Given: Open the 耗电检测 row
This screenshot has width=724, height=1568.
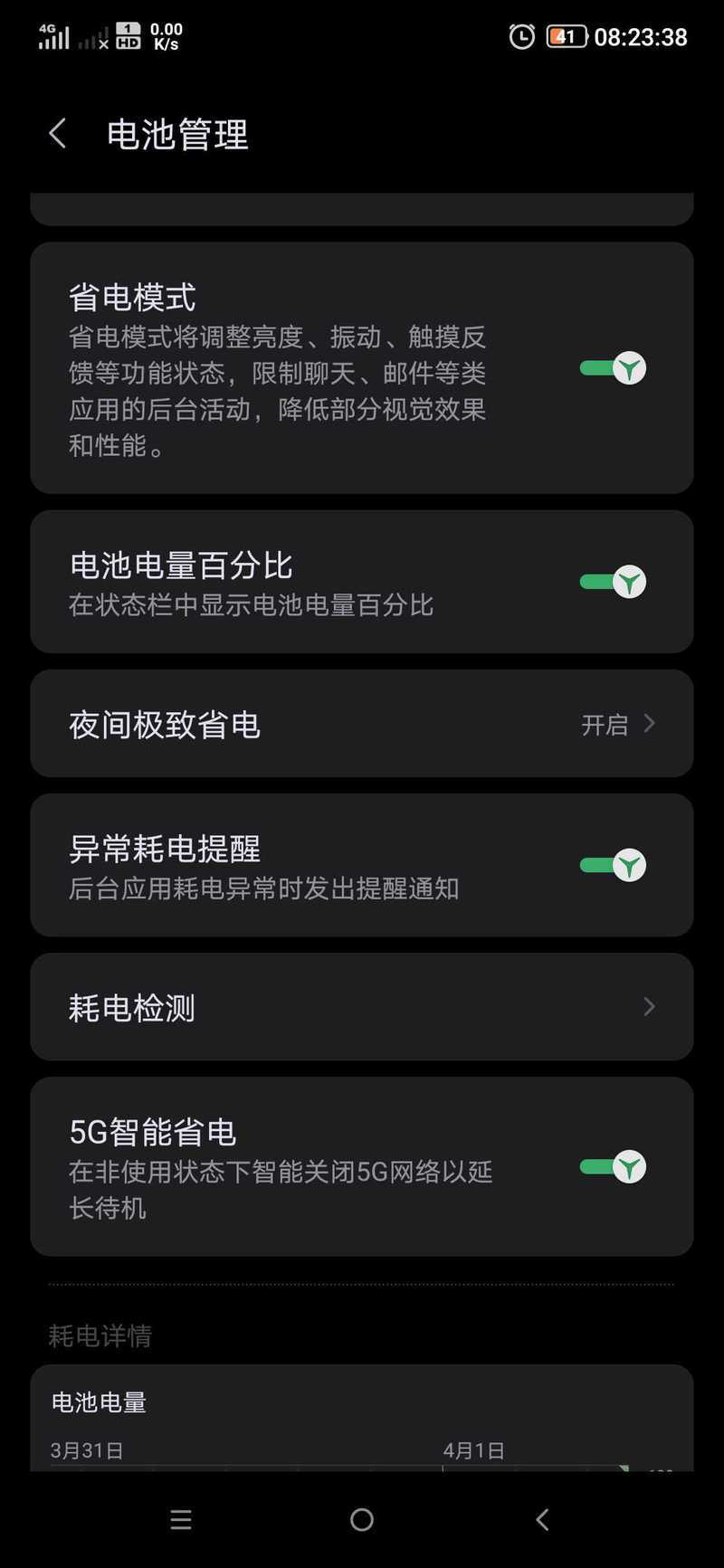Looking at the screenshot, I should [362, 1007].
